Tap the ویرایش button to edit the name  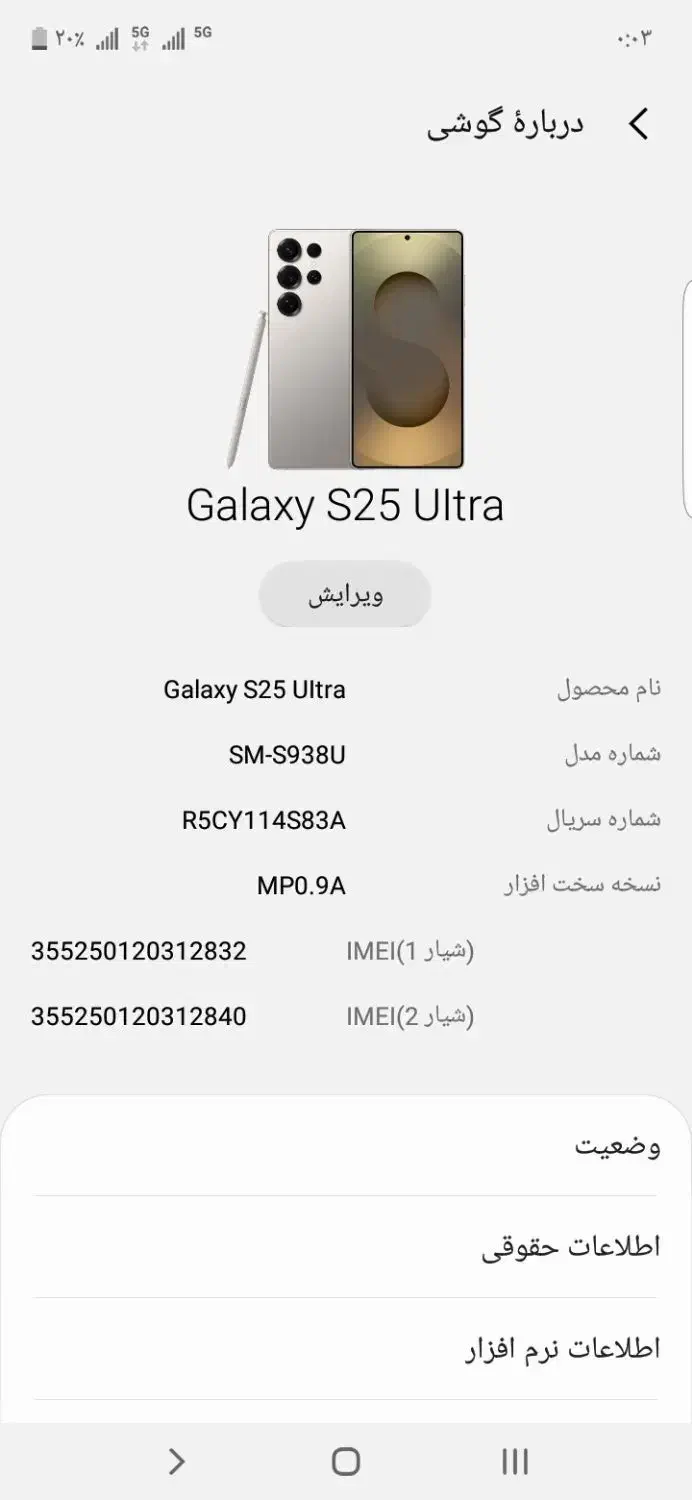345,594
